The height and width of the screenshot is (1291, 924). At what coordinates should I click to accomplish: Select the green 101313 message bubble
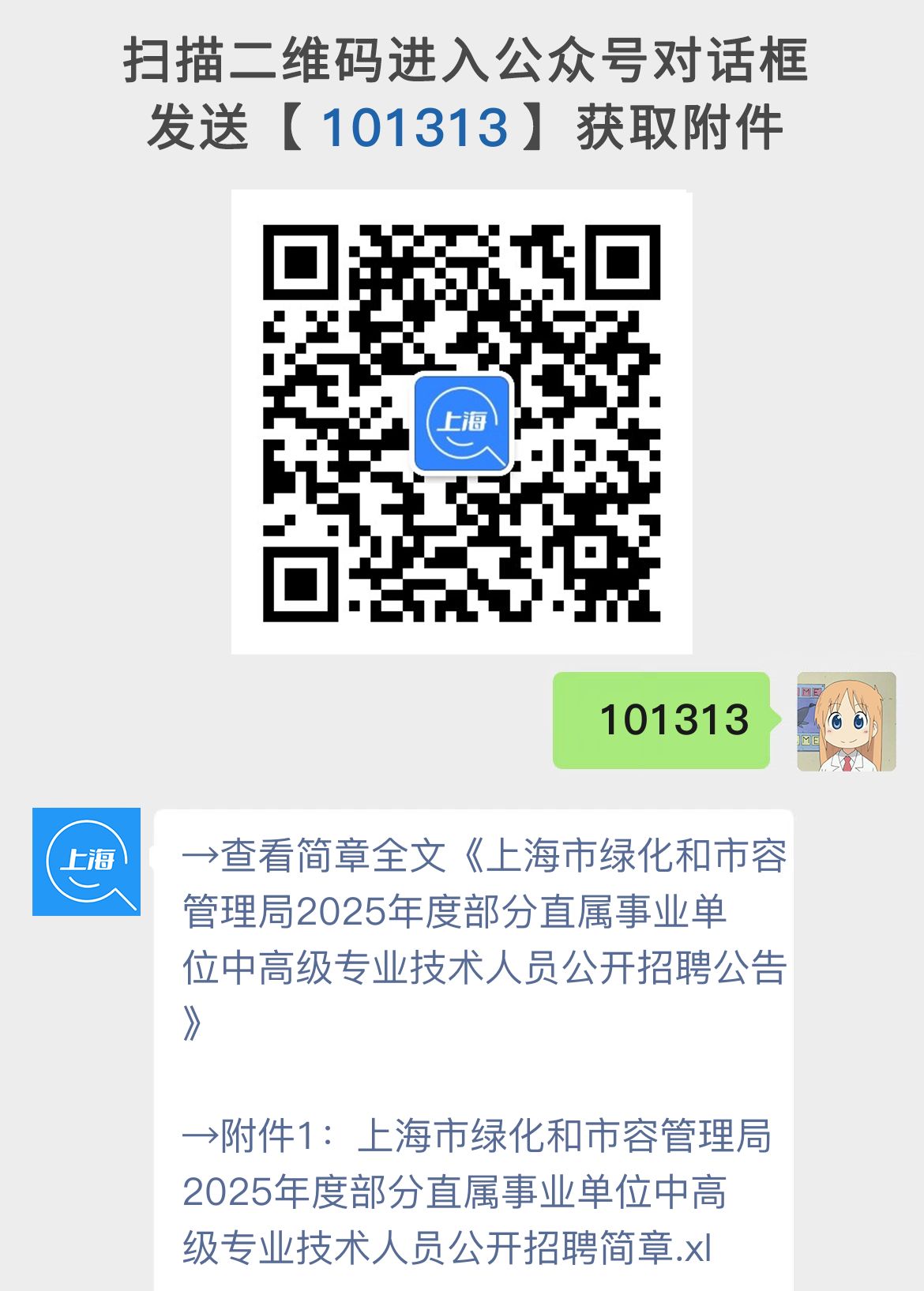tap(662, 721)
